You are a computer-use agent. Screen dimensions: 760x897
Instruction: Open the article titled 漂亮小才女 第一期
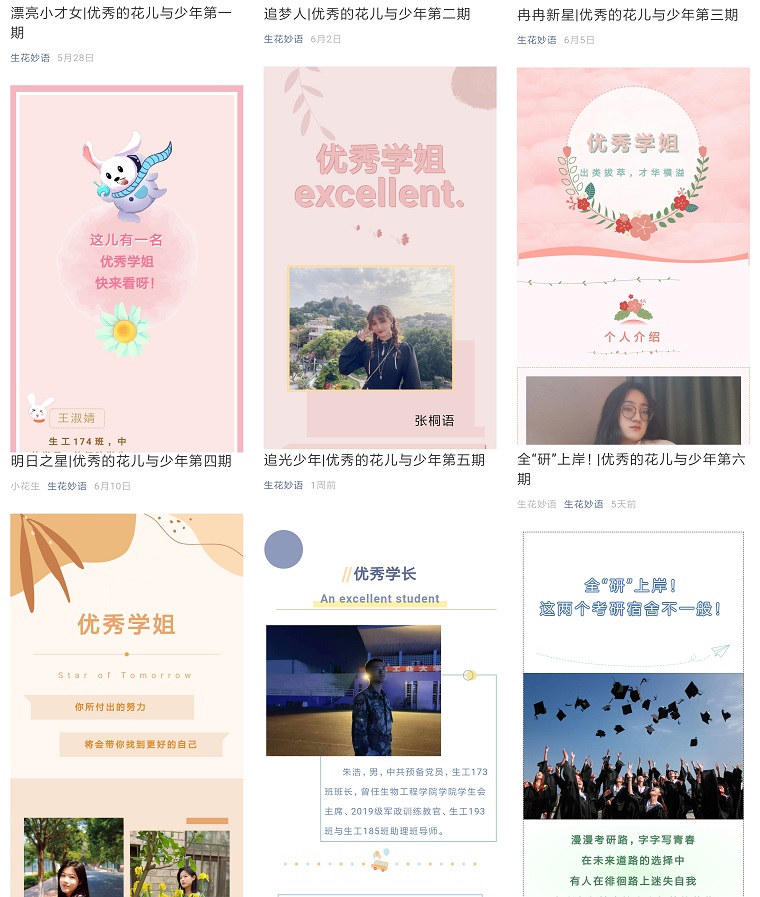pyautogui.click(x=120, y=22)
